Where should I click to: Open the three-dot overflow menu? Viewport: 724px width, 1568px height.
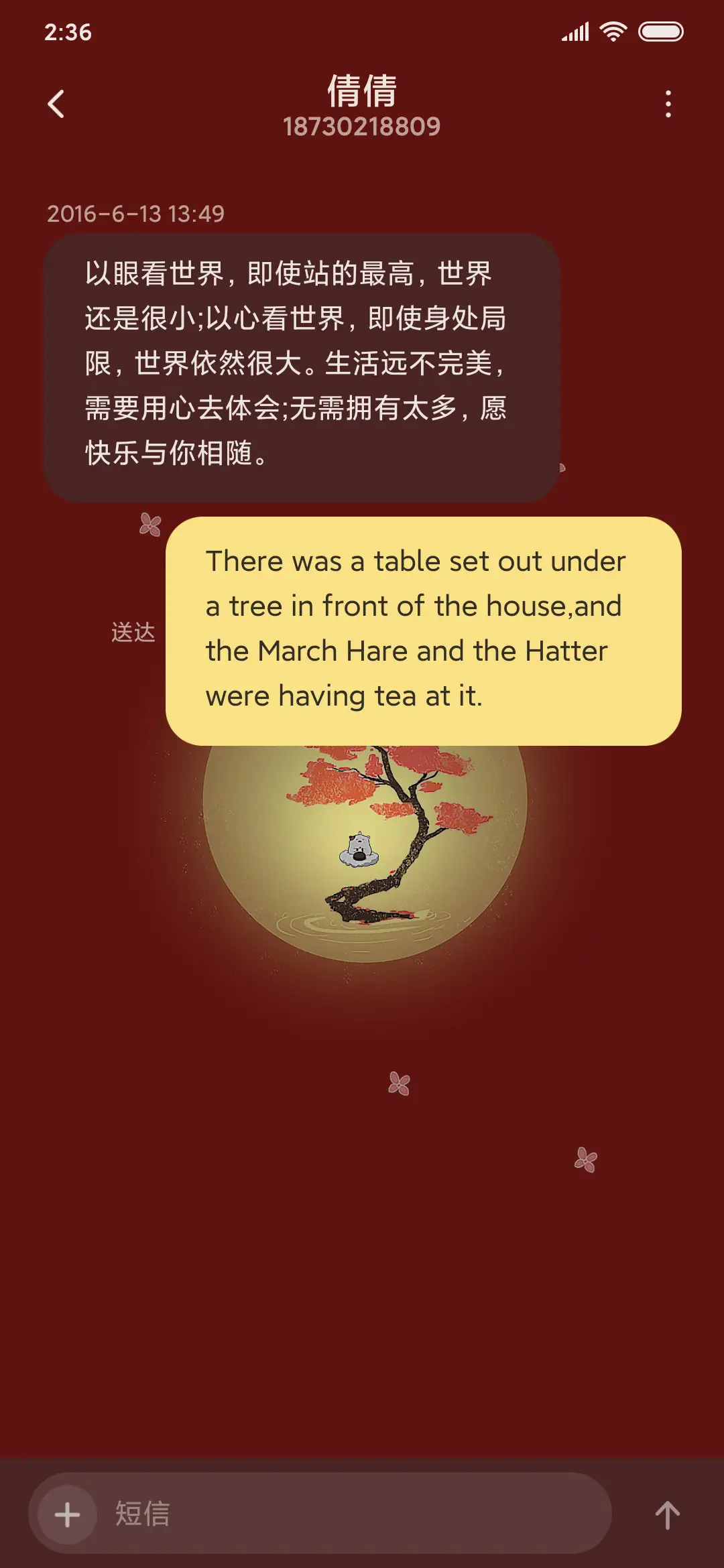(x=667, y=104)
